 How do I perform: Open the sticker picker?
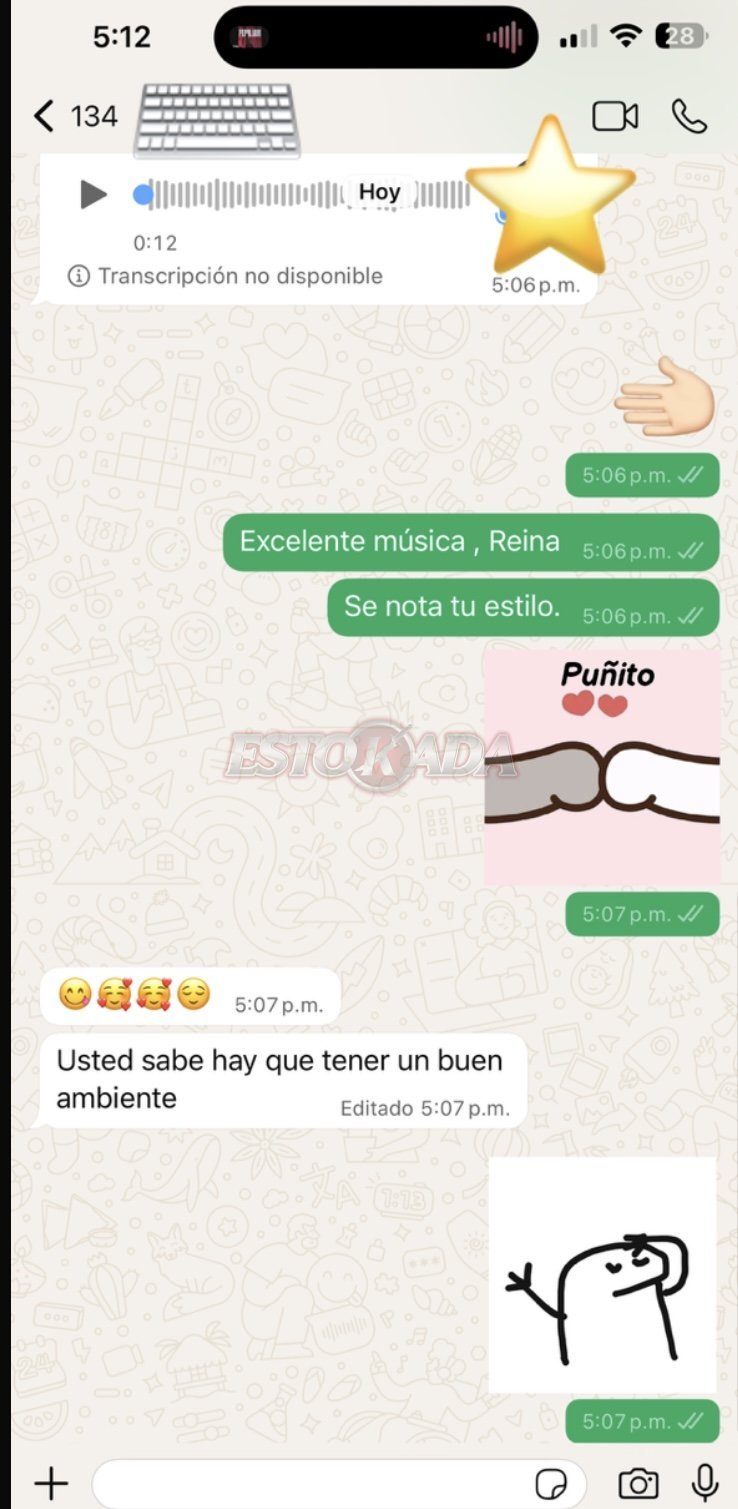point(551,1482)
